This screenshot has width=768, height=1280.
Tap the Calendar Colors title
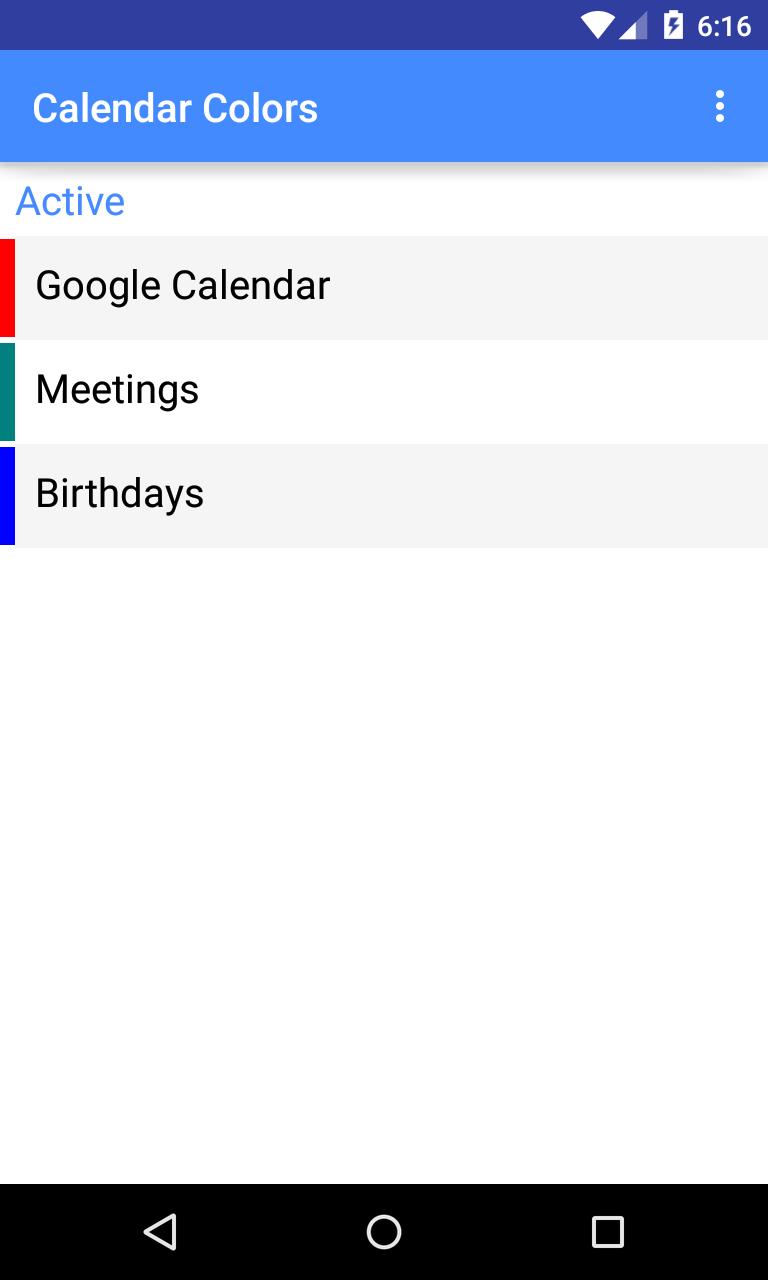coord(175,107)
